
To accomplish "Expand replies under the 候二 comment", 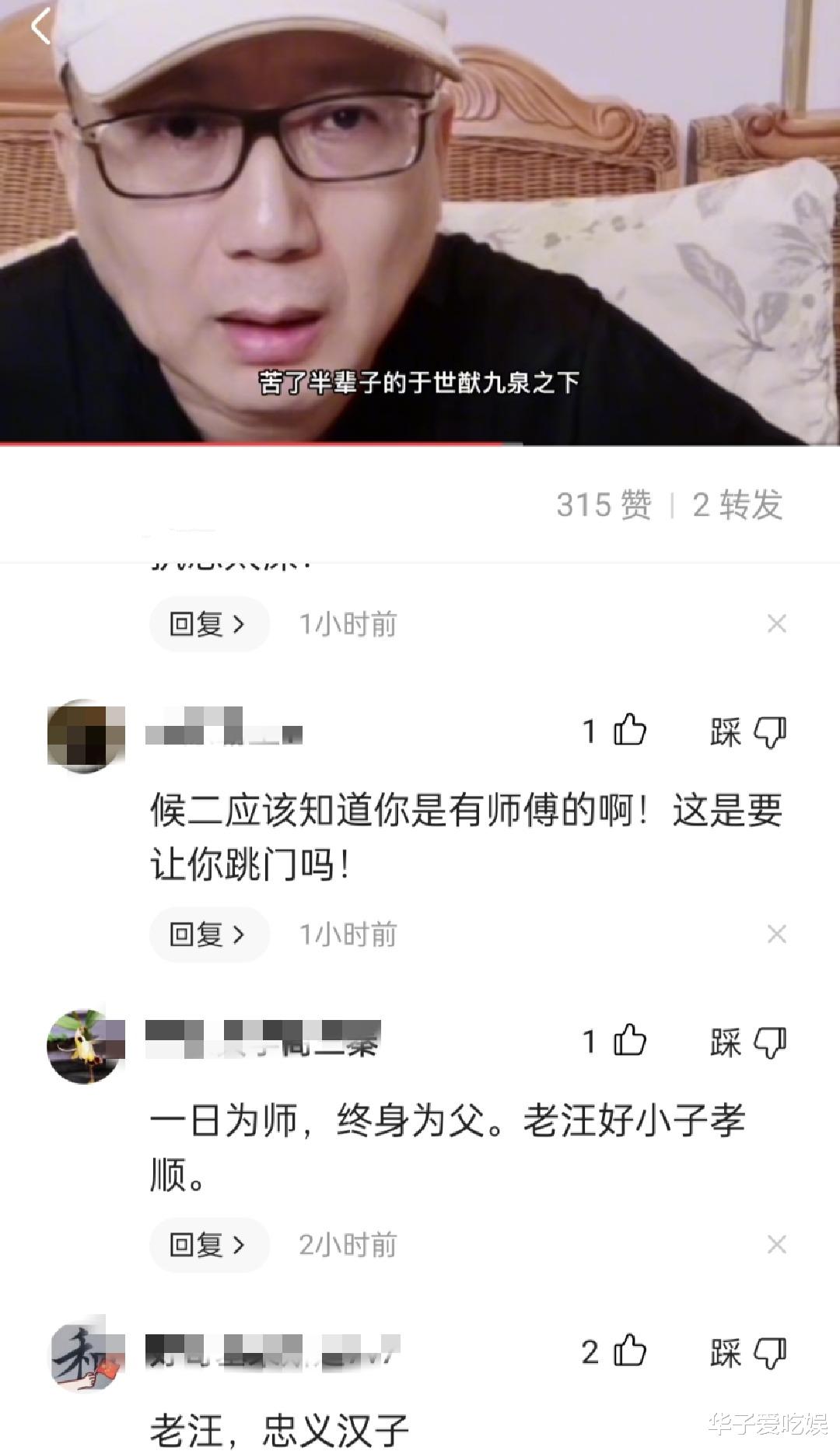I will (208, 935).
